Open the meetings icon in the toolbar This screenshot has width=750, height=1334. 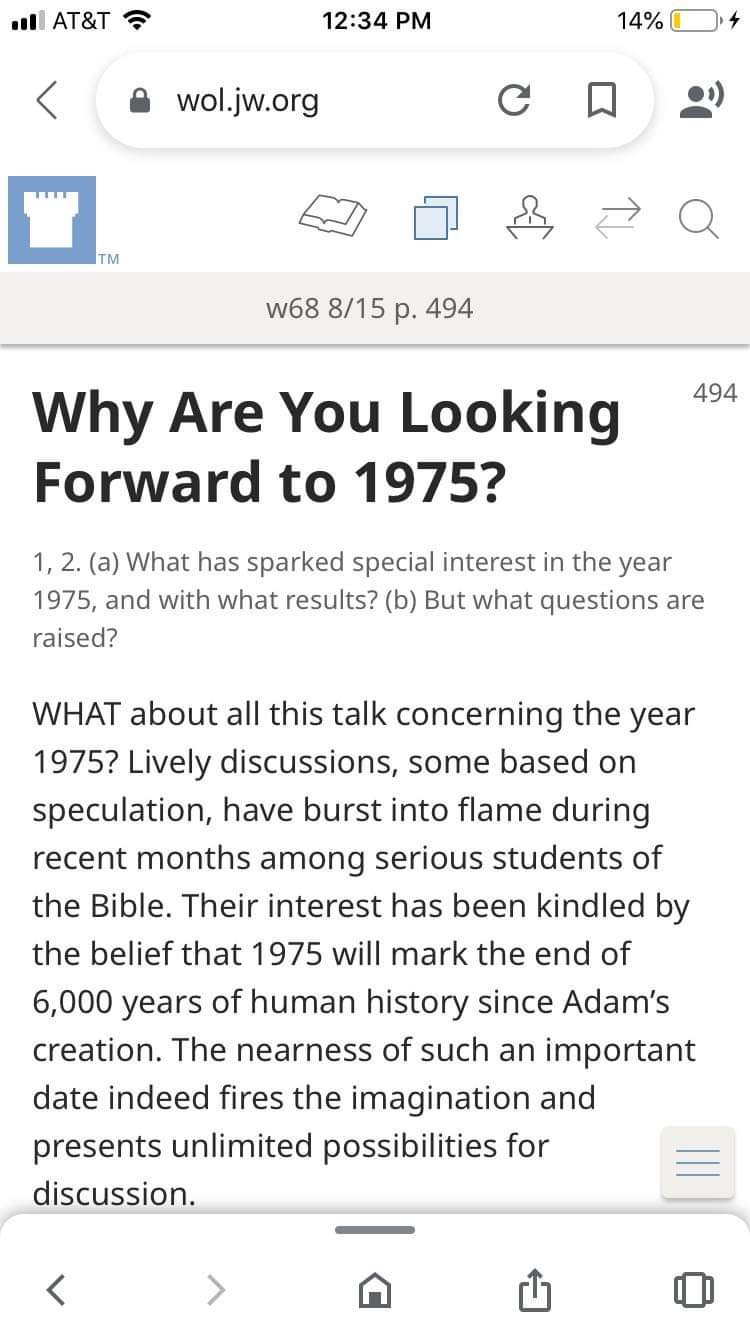pyautogui.click(x=530, y=217)
